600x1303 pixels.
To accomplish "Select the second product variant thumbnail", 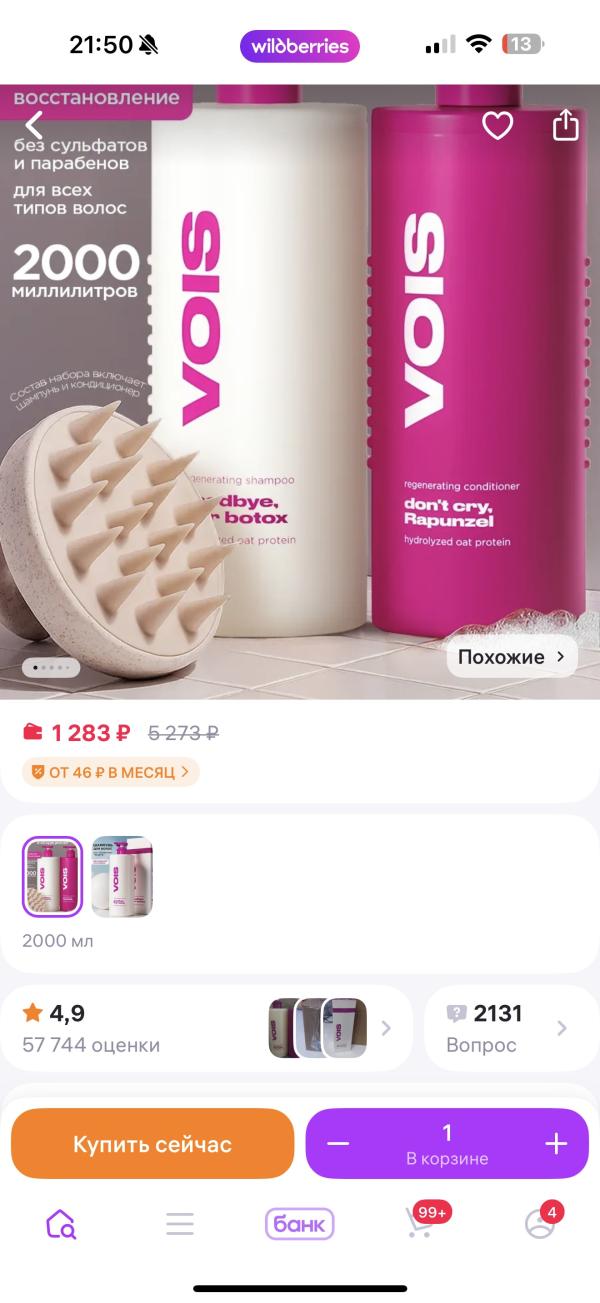I will pyautogui.click(x=122, y=877).
